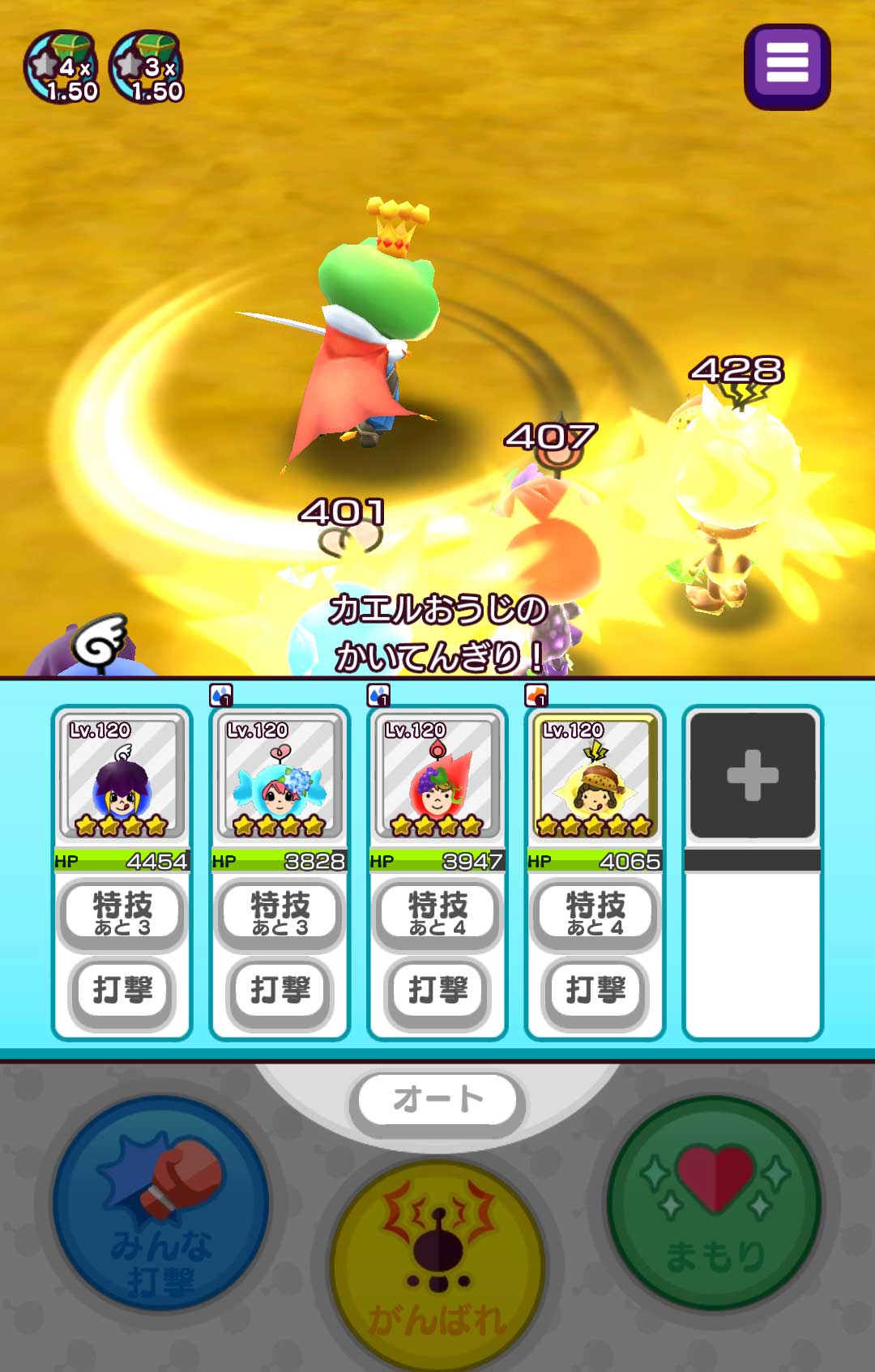The image size is (875, 1372).
Task: Select the yellow-star character with HP 4065
Action: point(595,776)
